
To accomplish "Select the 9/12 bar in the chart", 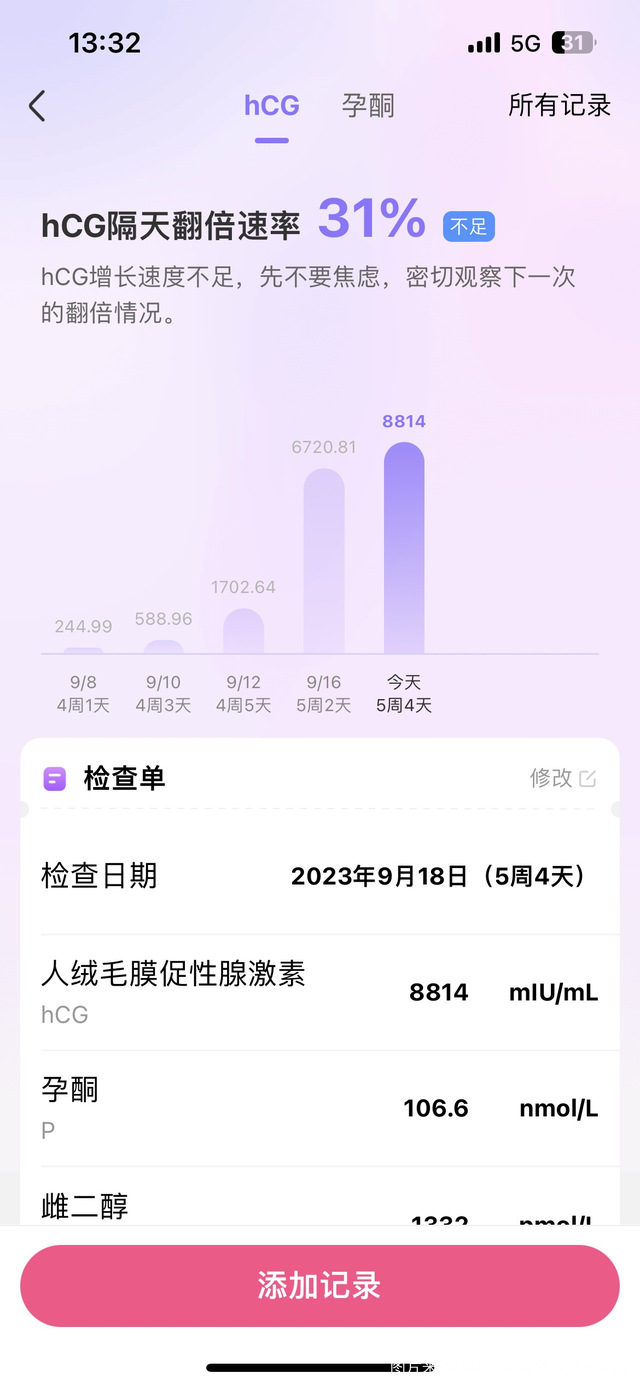I will click(243, 630).
